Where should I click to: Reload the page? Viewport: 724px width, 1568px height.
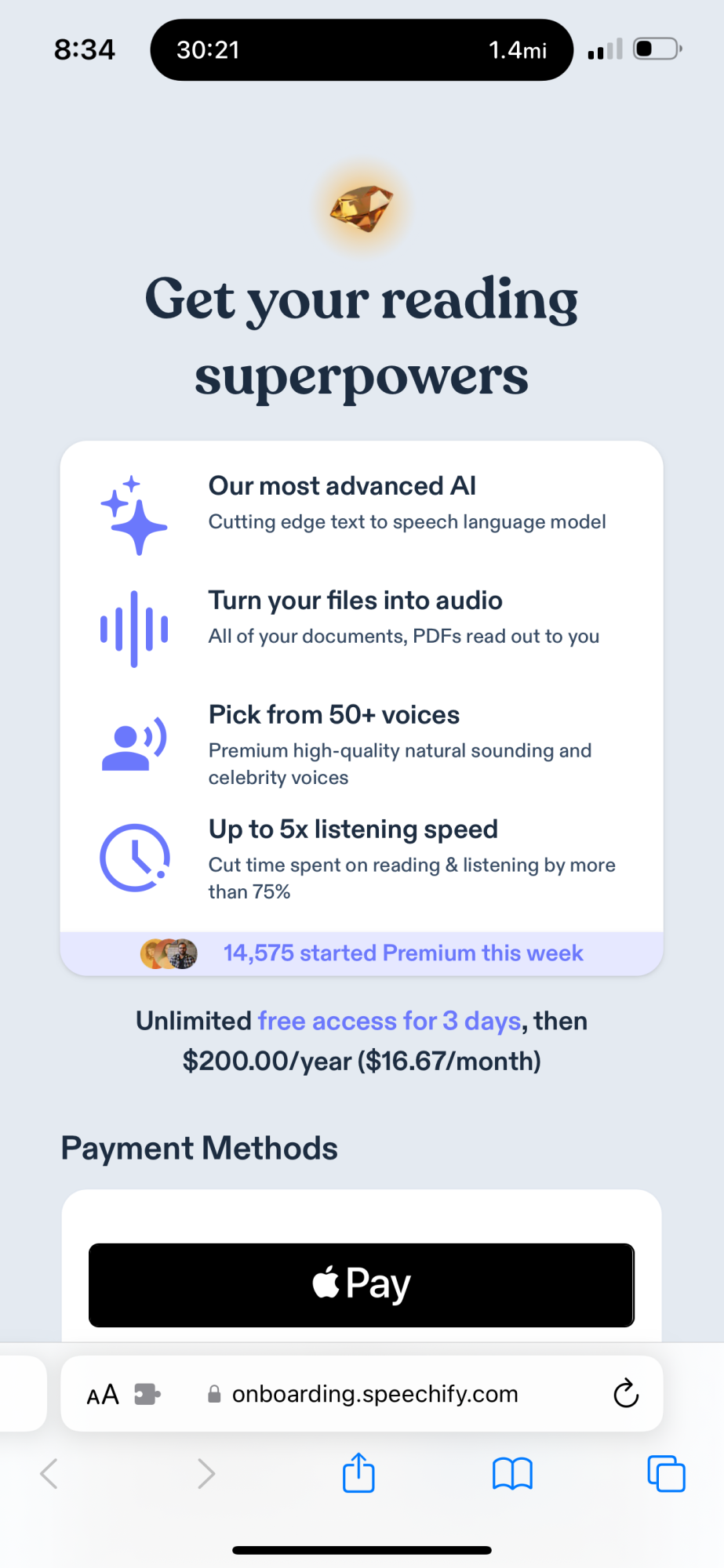pyautogui.click(x=625, y=1394)
